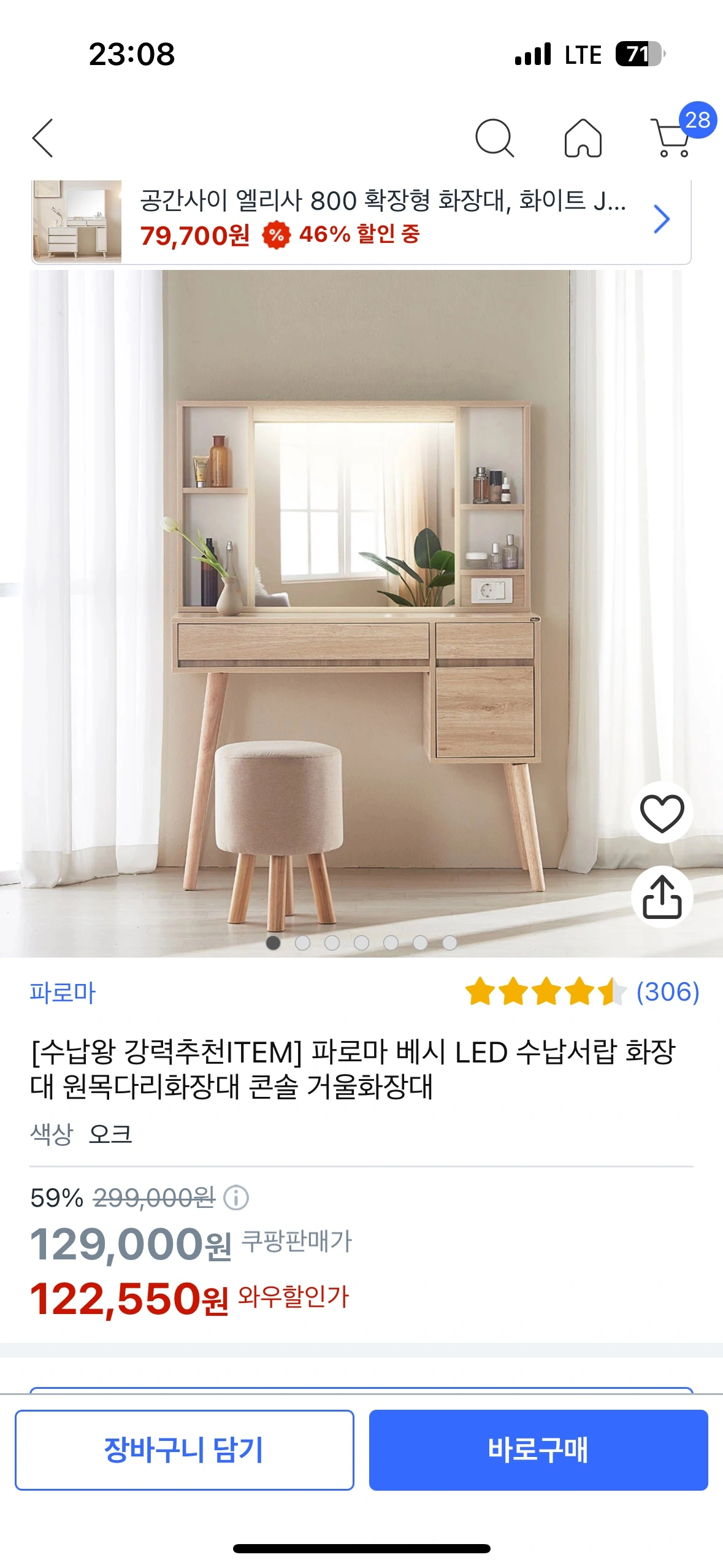Open the 파로마 brand link
This screenshot has height=1568, width=723.
63,993
